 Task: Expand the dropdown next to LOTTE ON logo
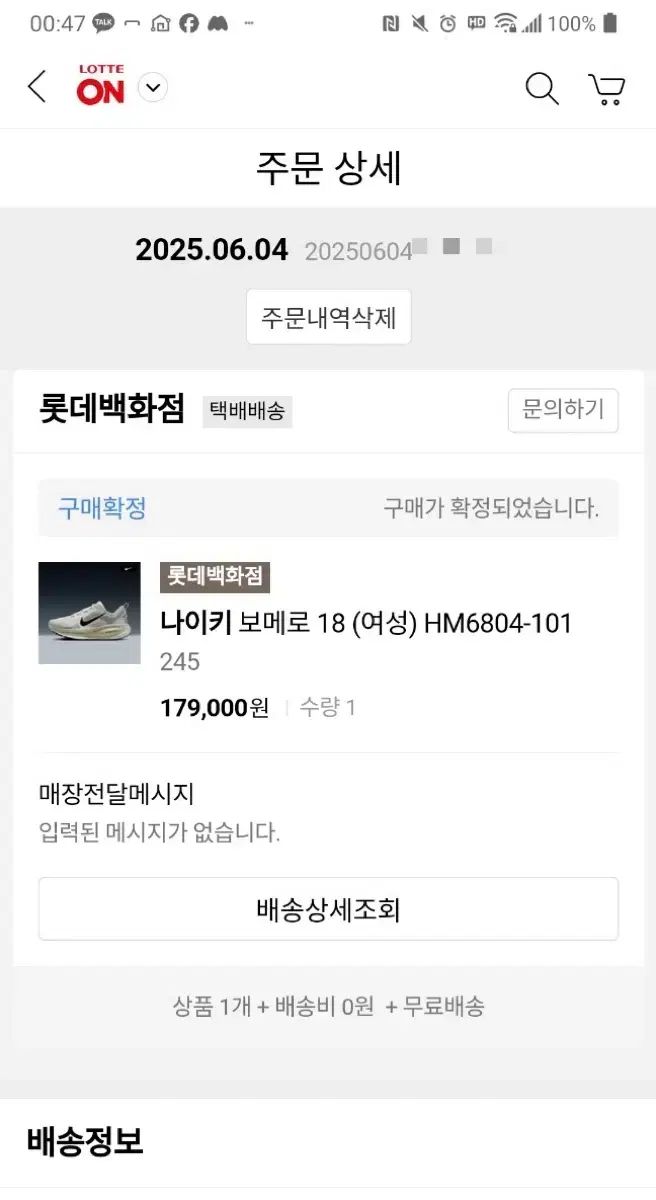152,88
